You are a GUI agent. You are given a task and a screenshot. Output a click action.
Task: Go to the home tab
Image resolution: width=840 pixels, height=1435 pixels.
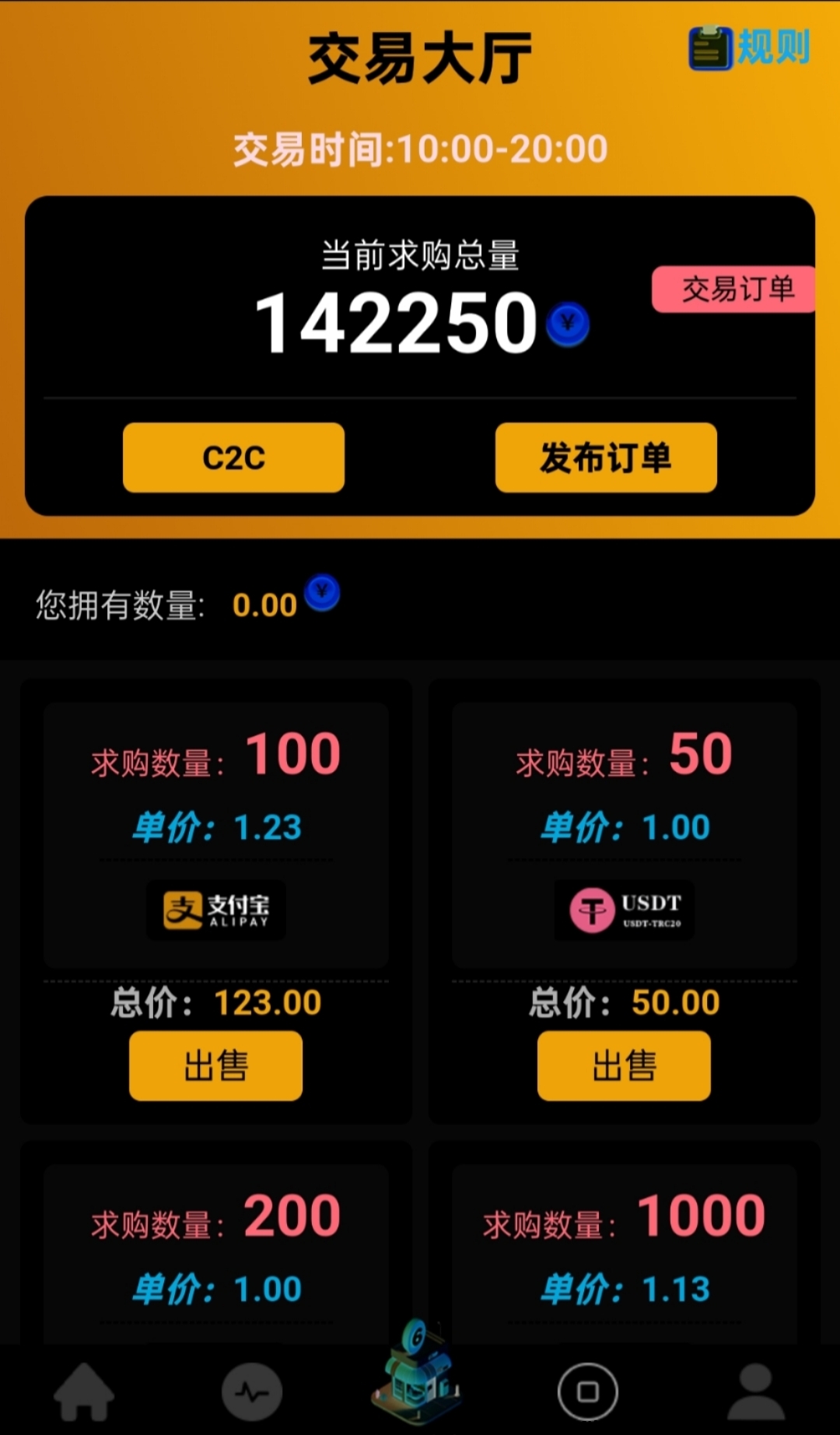click(84, 1391)
